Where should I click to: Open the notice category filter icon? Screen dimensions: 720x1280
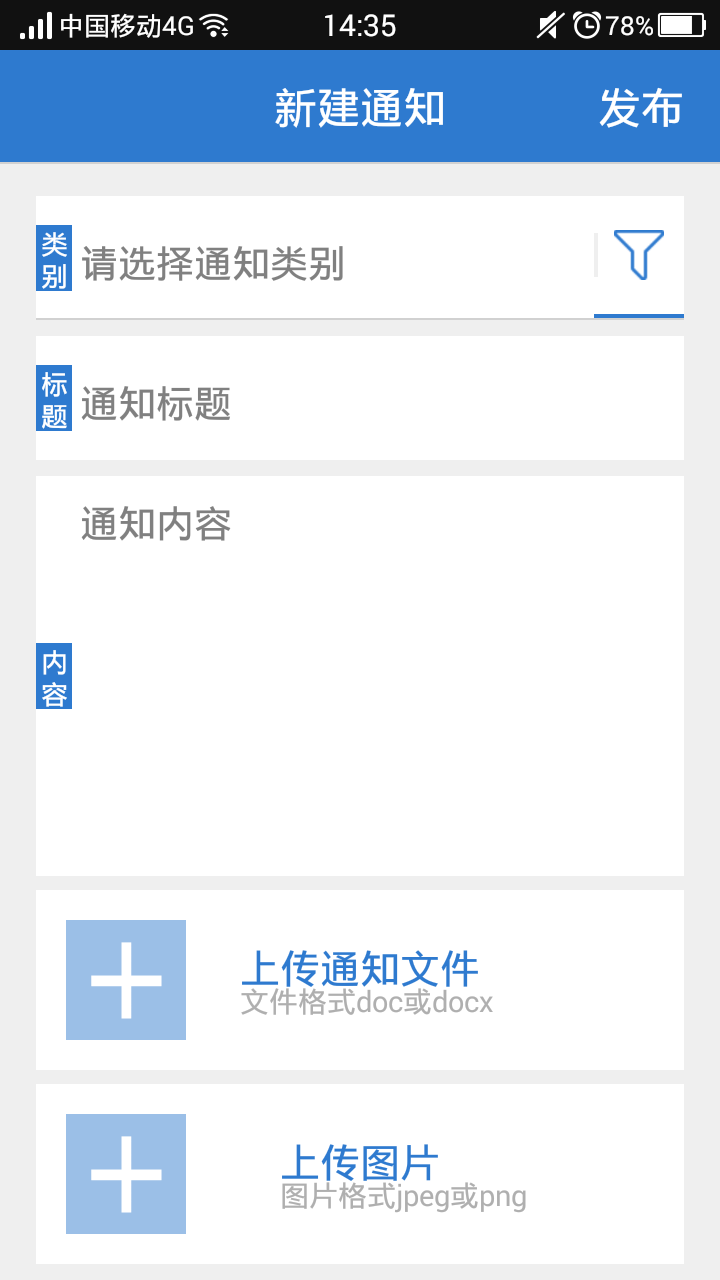click(638, 255)
